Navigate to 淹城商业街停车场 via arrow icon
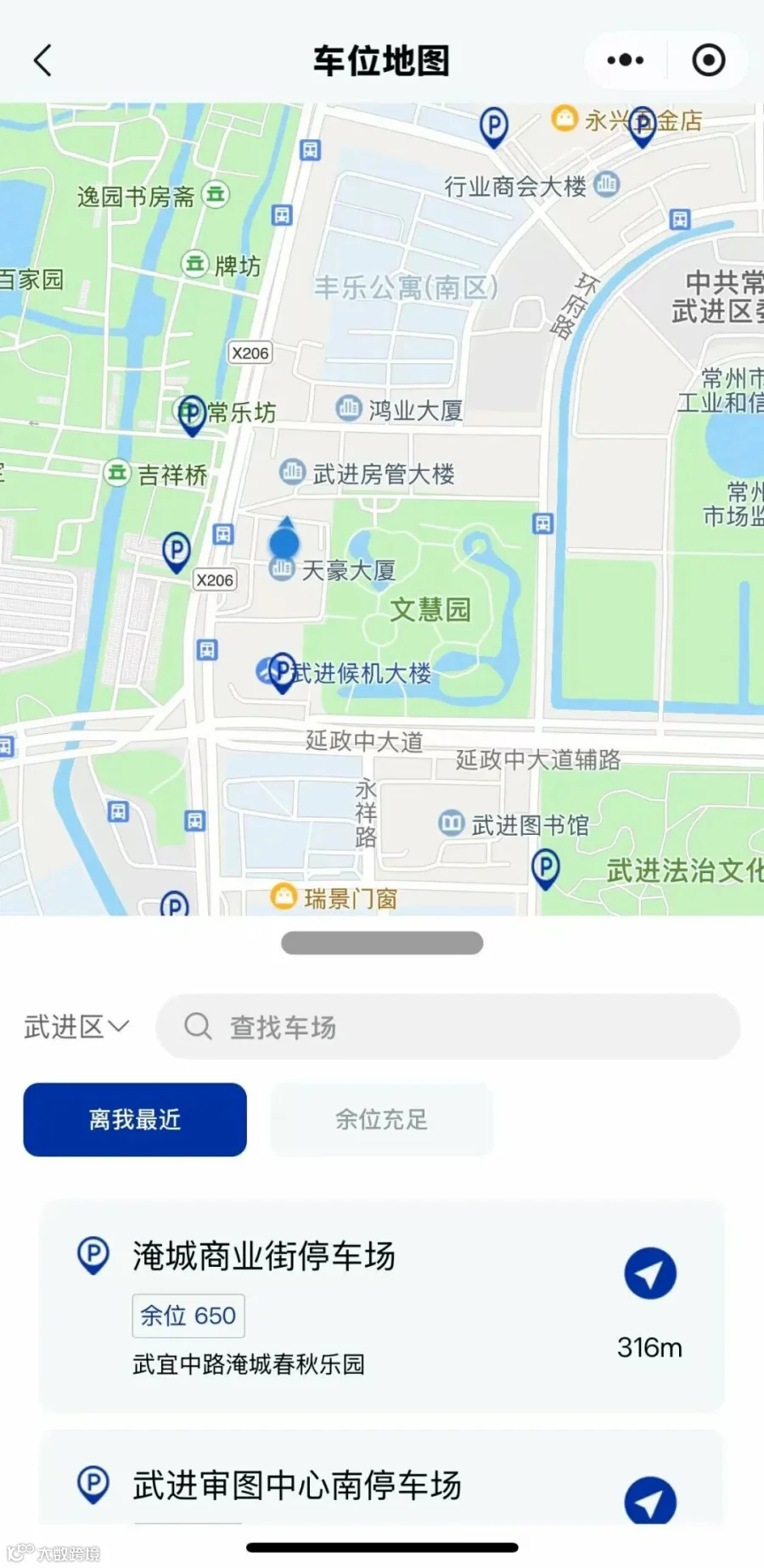 pos(650,1274)
